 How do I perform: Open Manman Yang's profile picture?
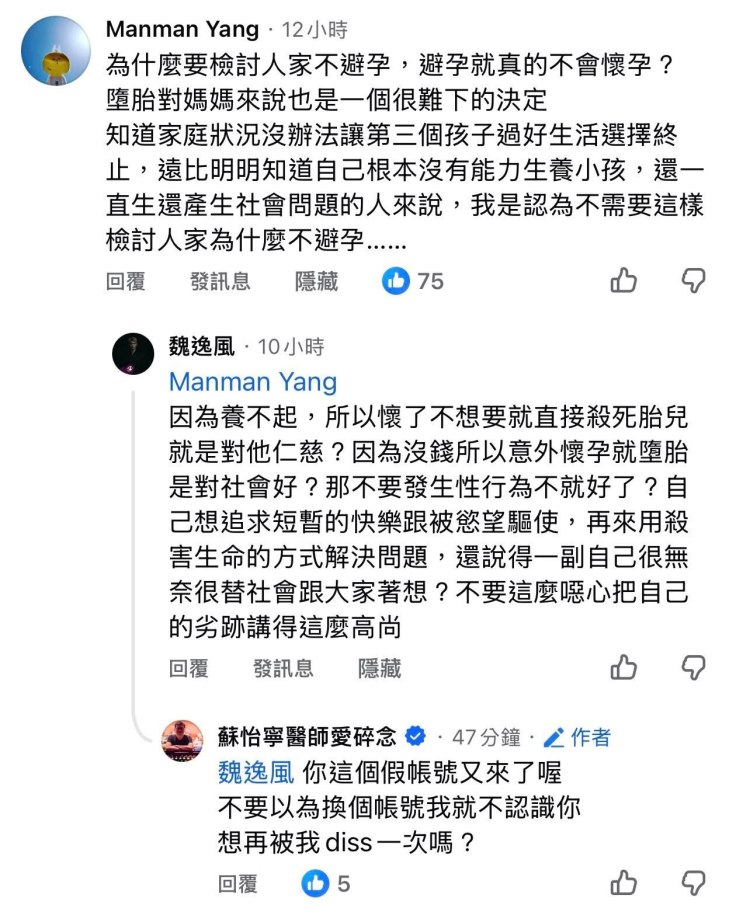(55, 51)
